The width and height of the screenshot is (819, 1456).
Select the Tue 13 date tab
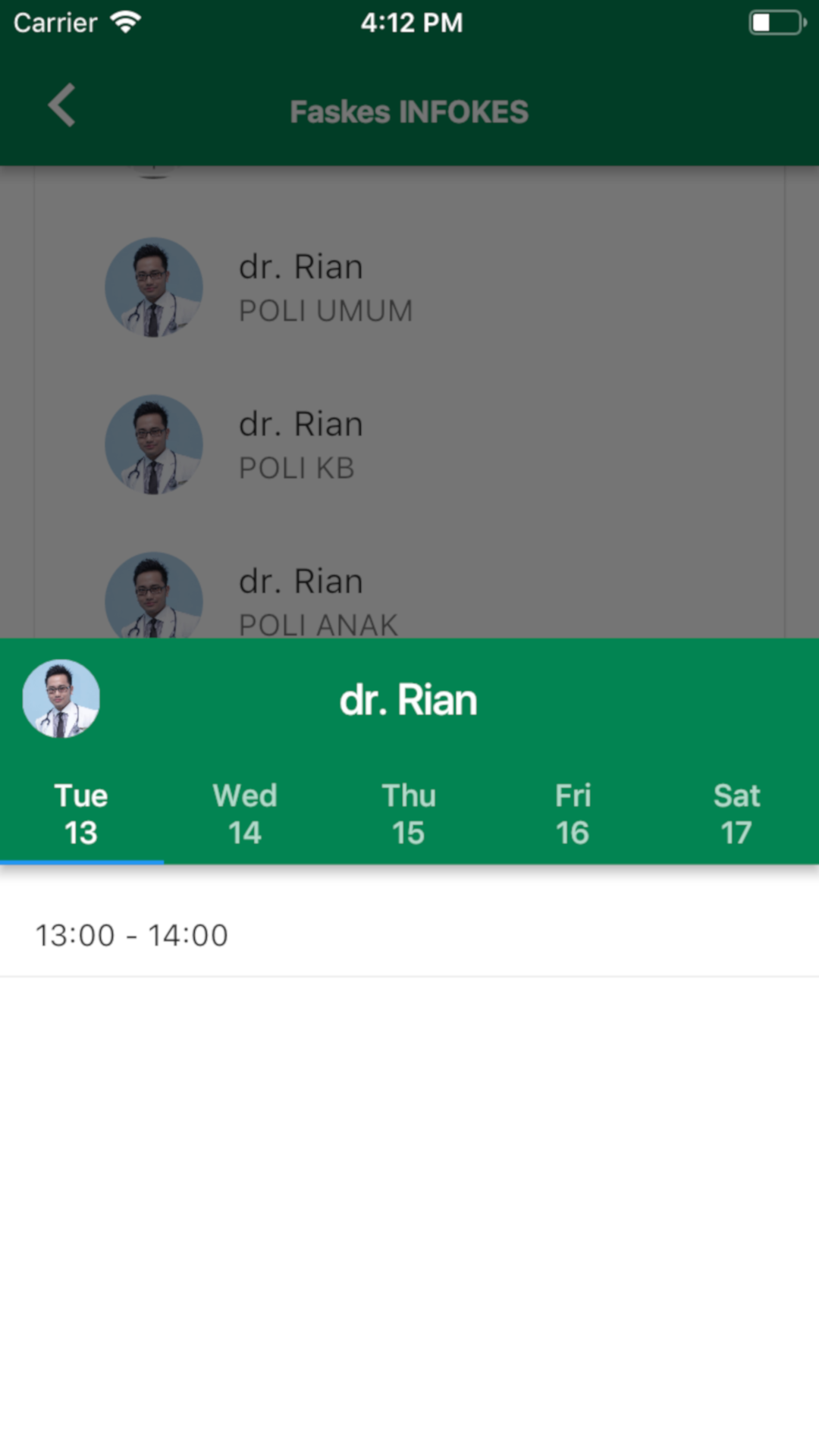[81, 814]
